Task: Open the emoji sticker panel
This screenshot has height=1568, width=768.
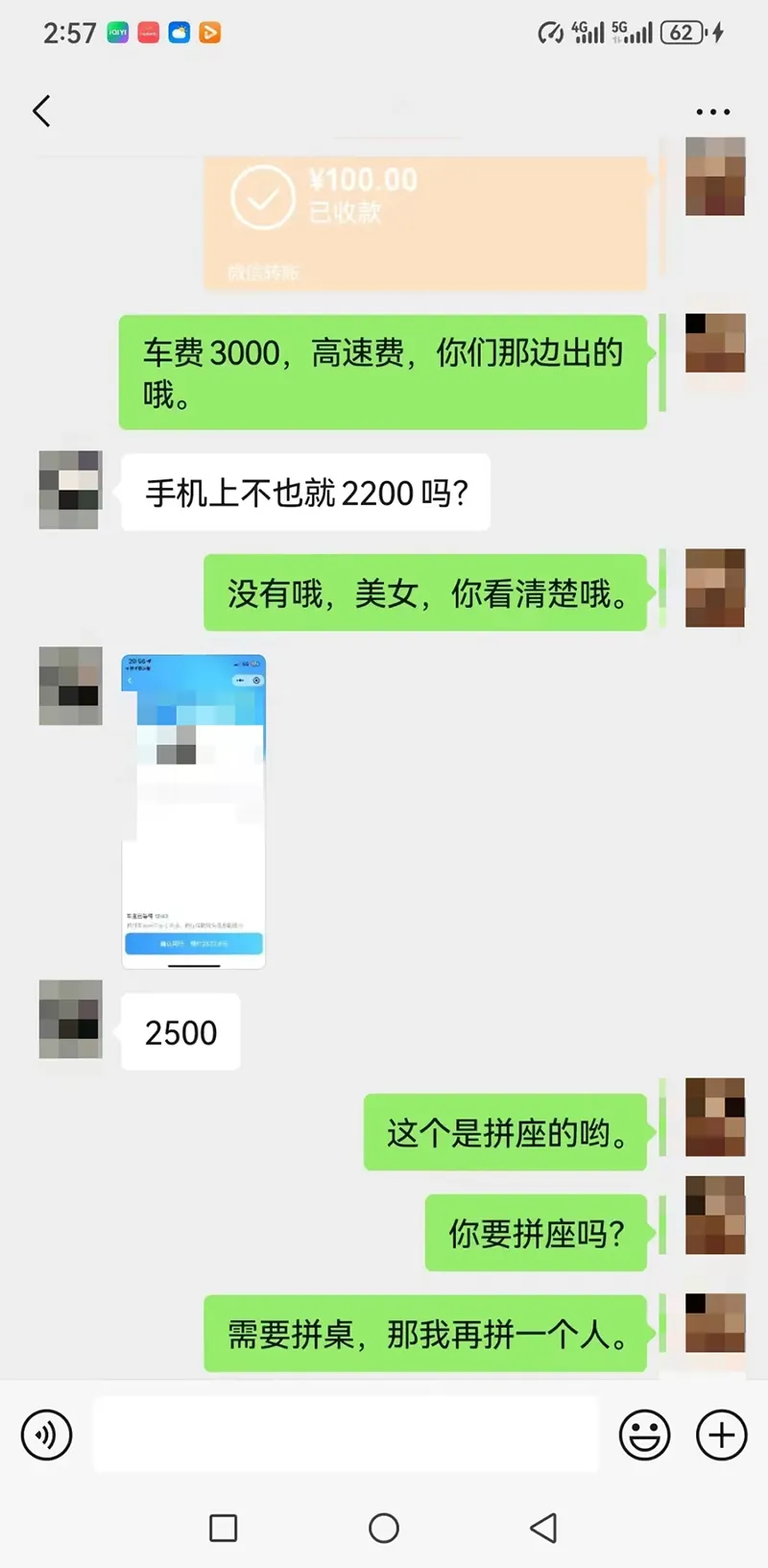Action: click(x=644, y=1435)
